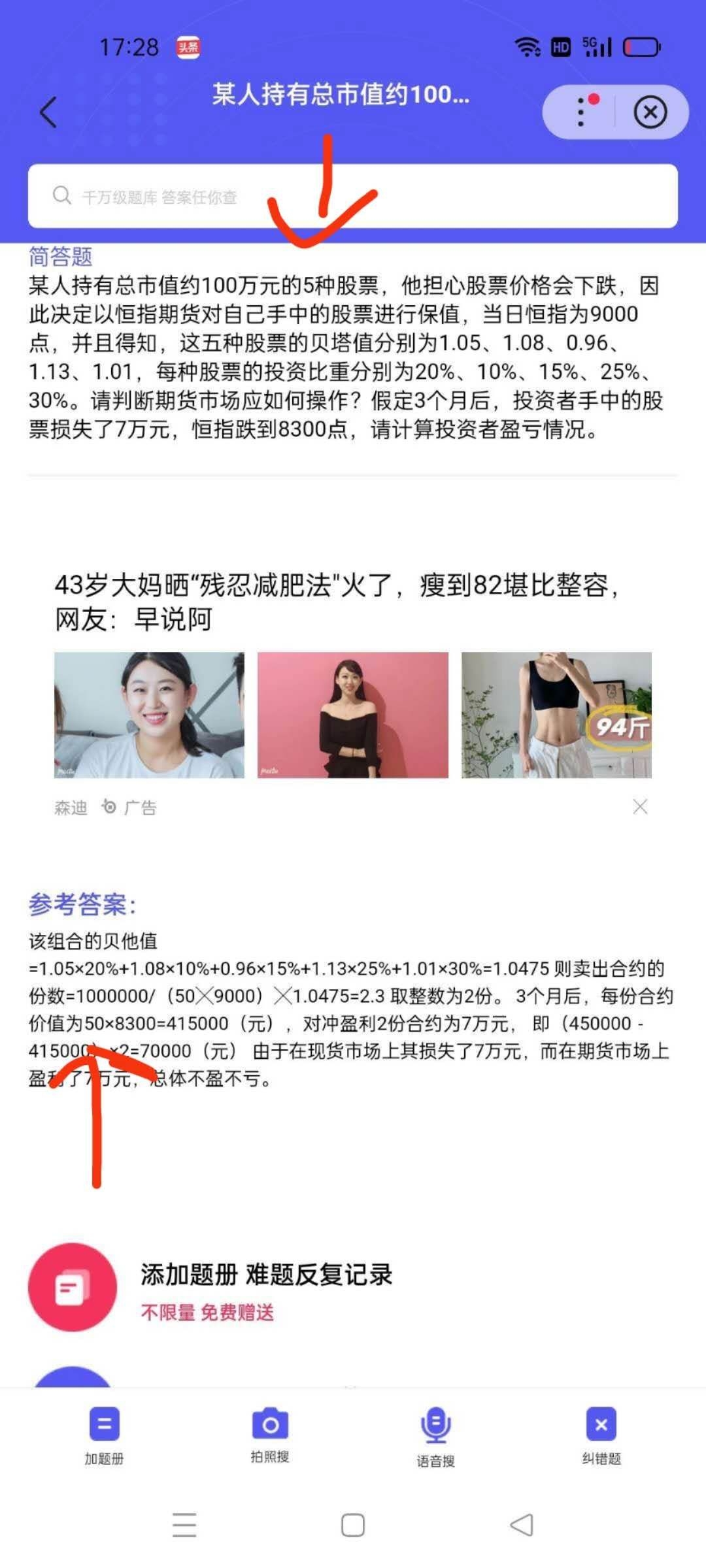
Task: Dismiss the 森迪 advertisement
Action: (x=640, y=807)
